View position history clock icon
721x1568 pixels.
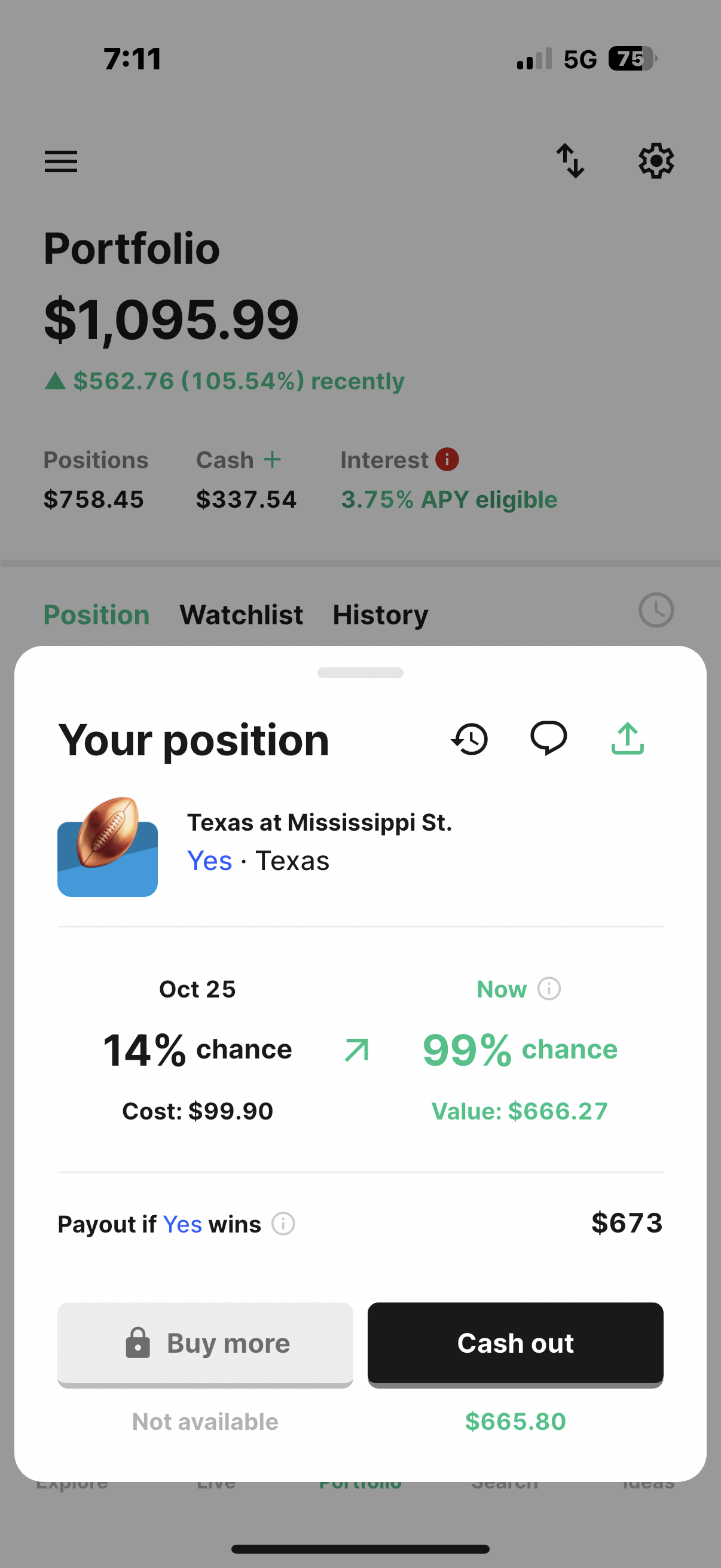coord(470,739)
